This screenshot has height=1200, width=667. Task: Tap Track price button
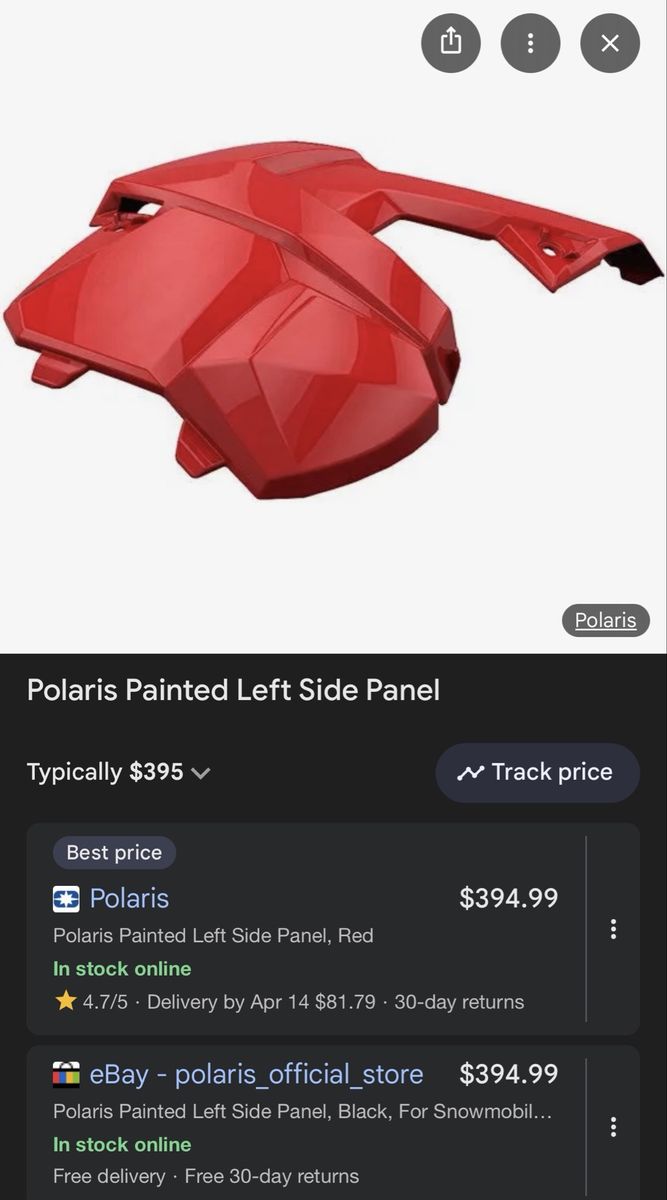(537, 772)
